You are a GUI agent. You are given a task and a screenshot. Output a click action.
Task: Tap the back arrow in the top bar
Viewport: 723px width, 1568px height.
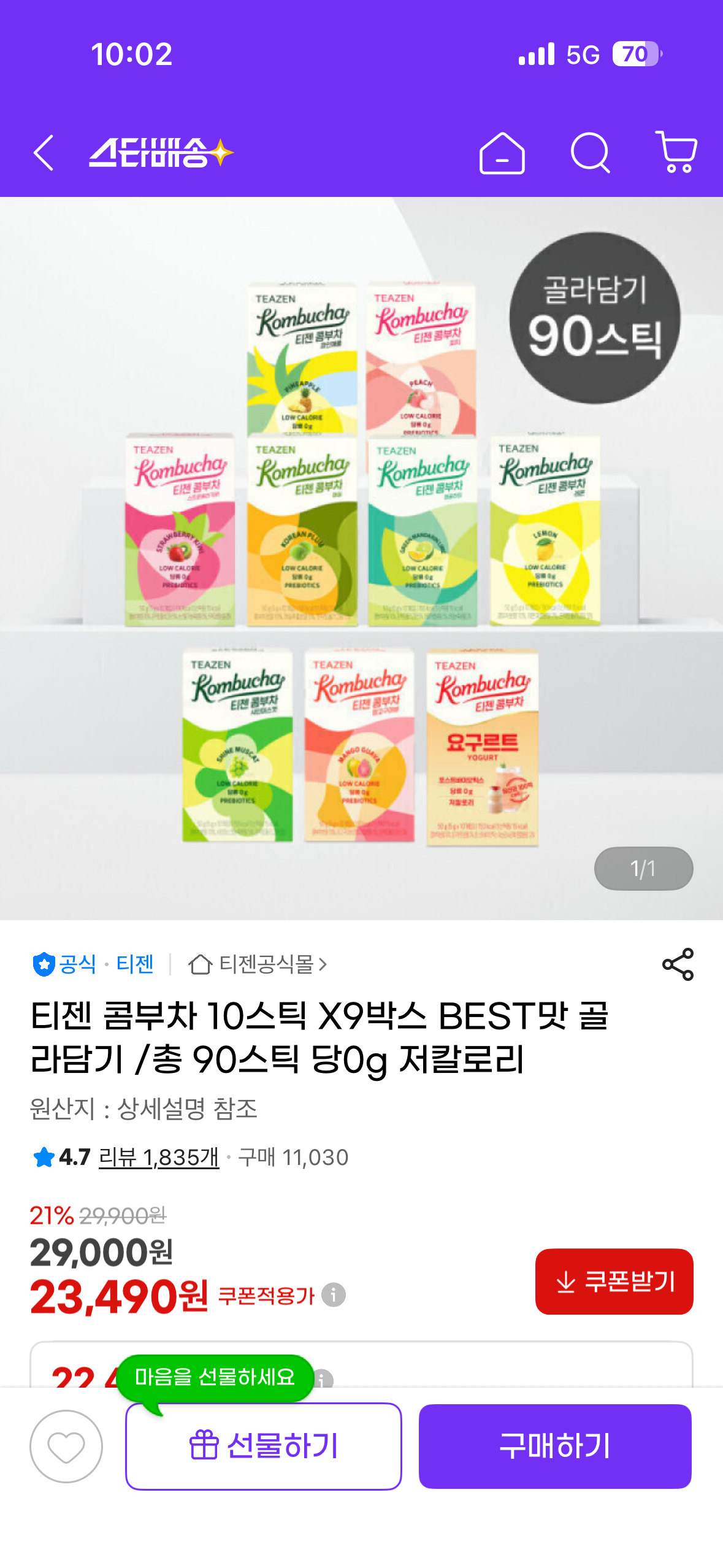(43, 155)
